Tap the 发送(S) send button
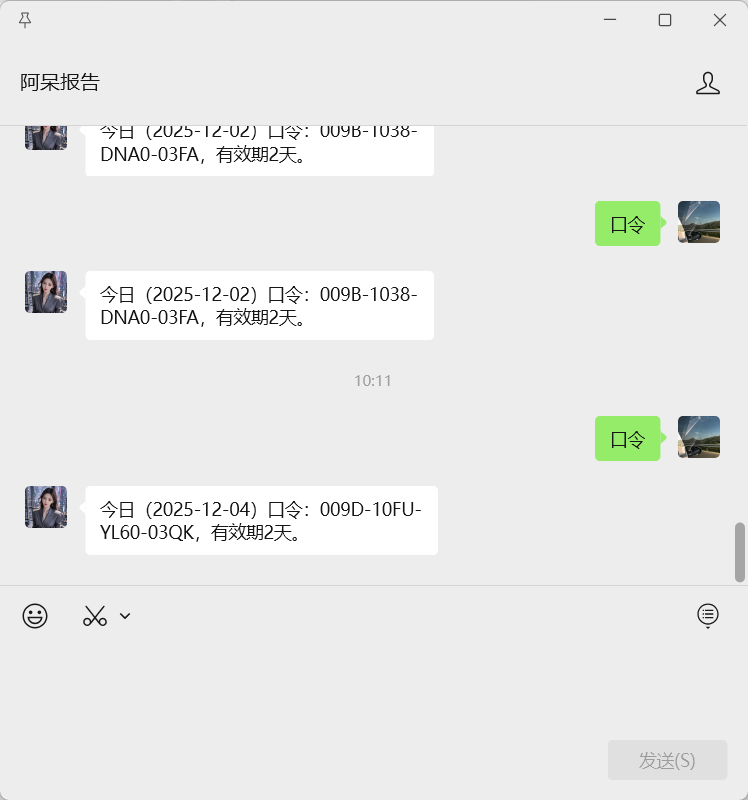This screenshot has width=748, height=800. pos(667,760)
